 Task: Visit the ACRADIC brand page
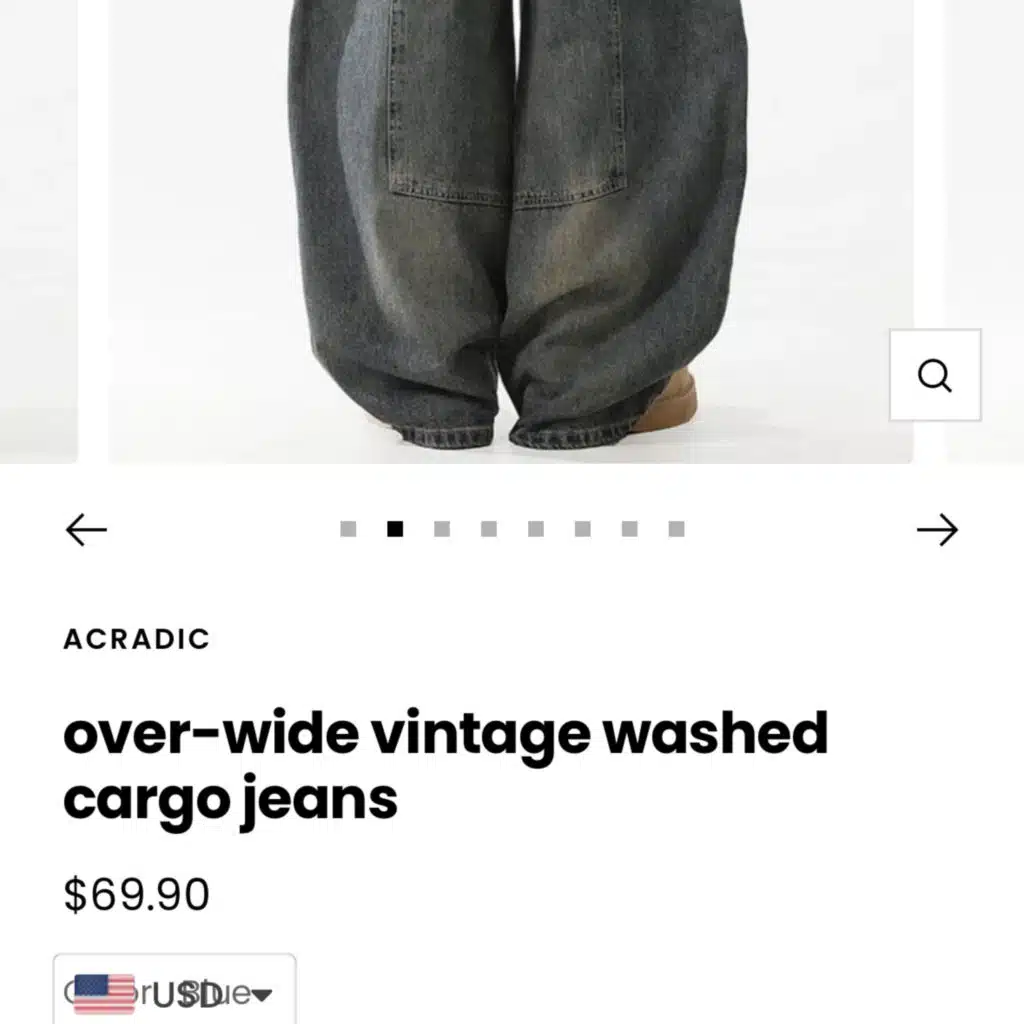coord(137,639)
